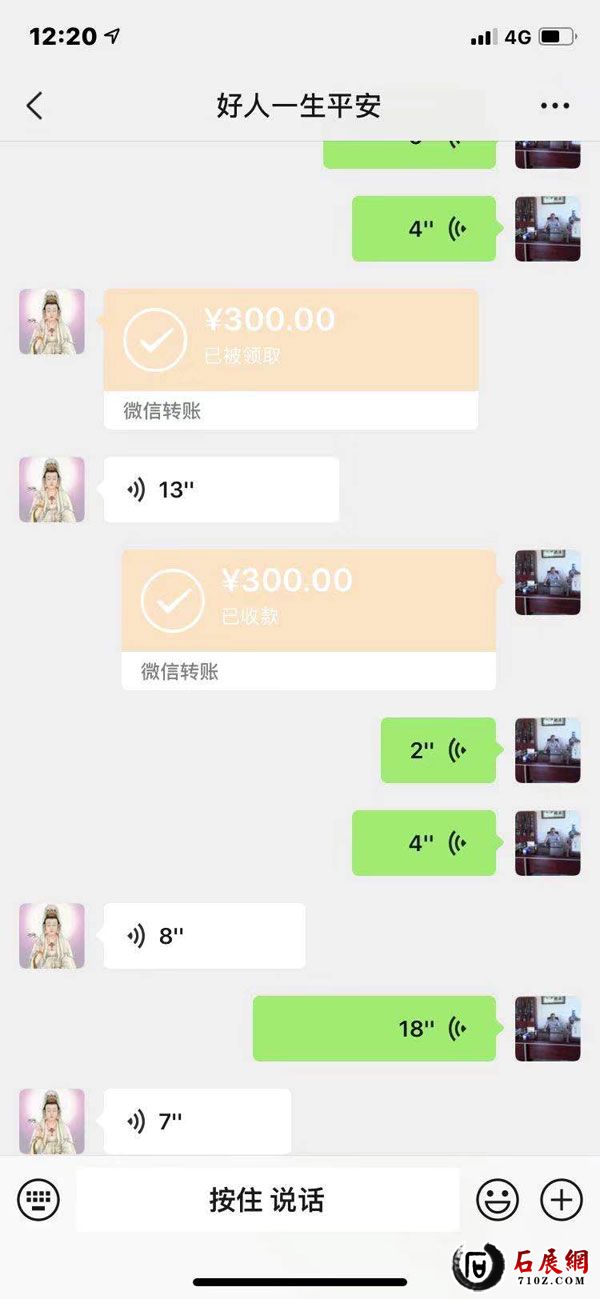Image resolution: width=600 pixels, height=1299 pixels.
Task: Open the plus attachments menu
Action: 561,1198
